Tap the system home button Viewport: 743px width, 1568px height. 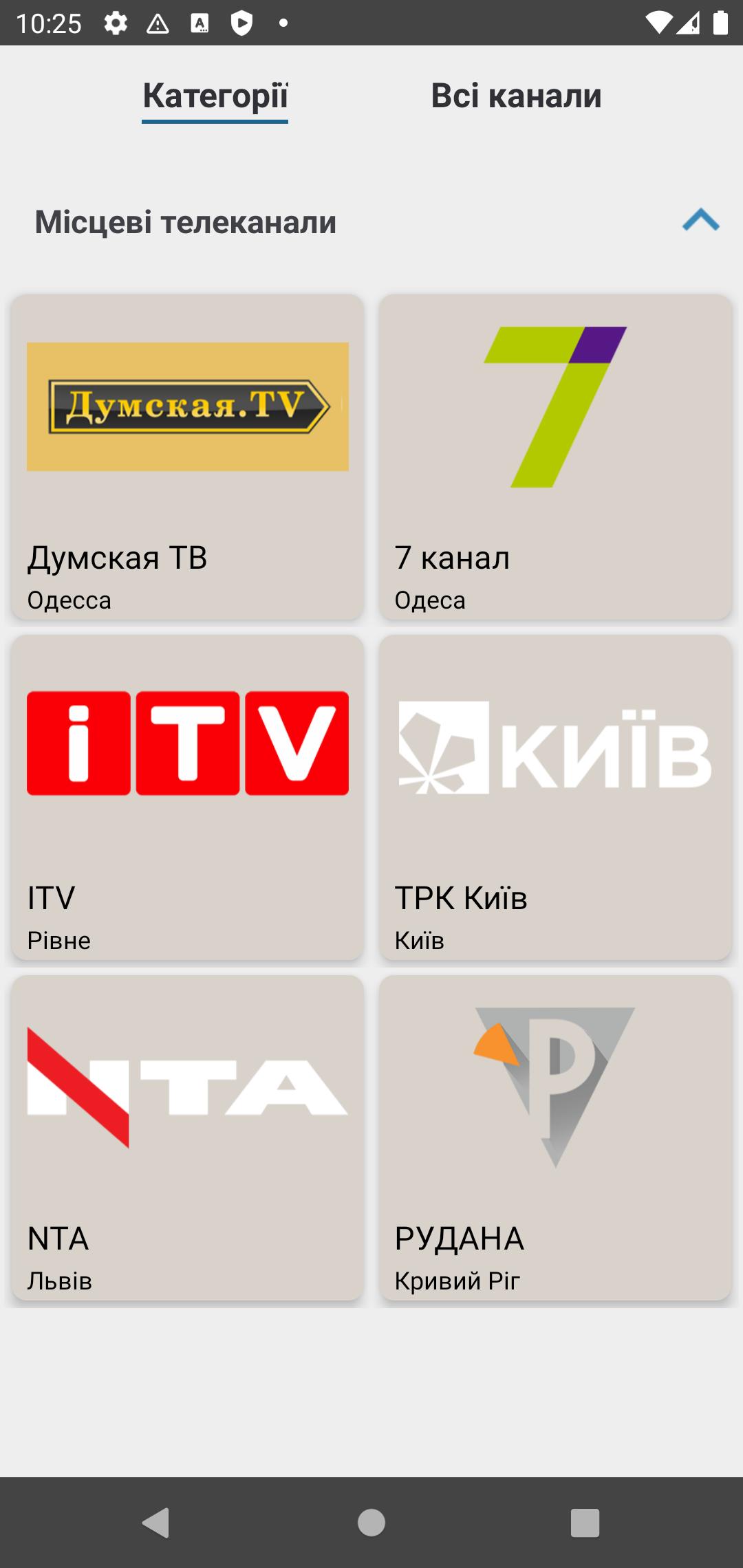coord(371,1522)
